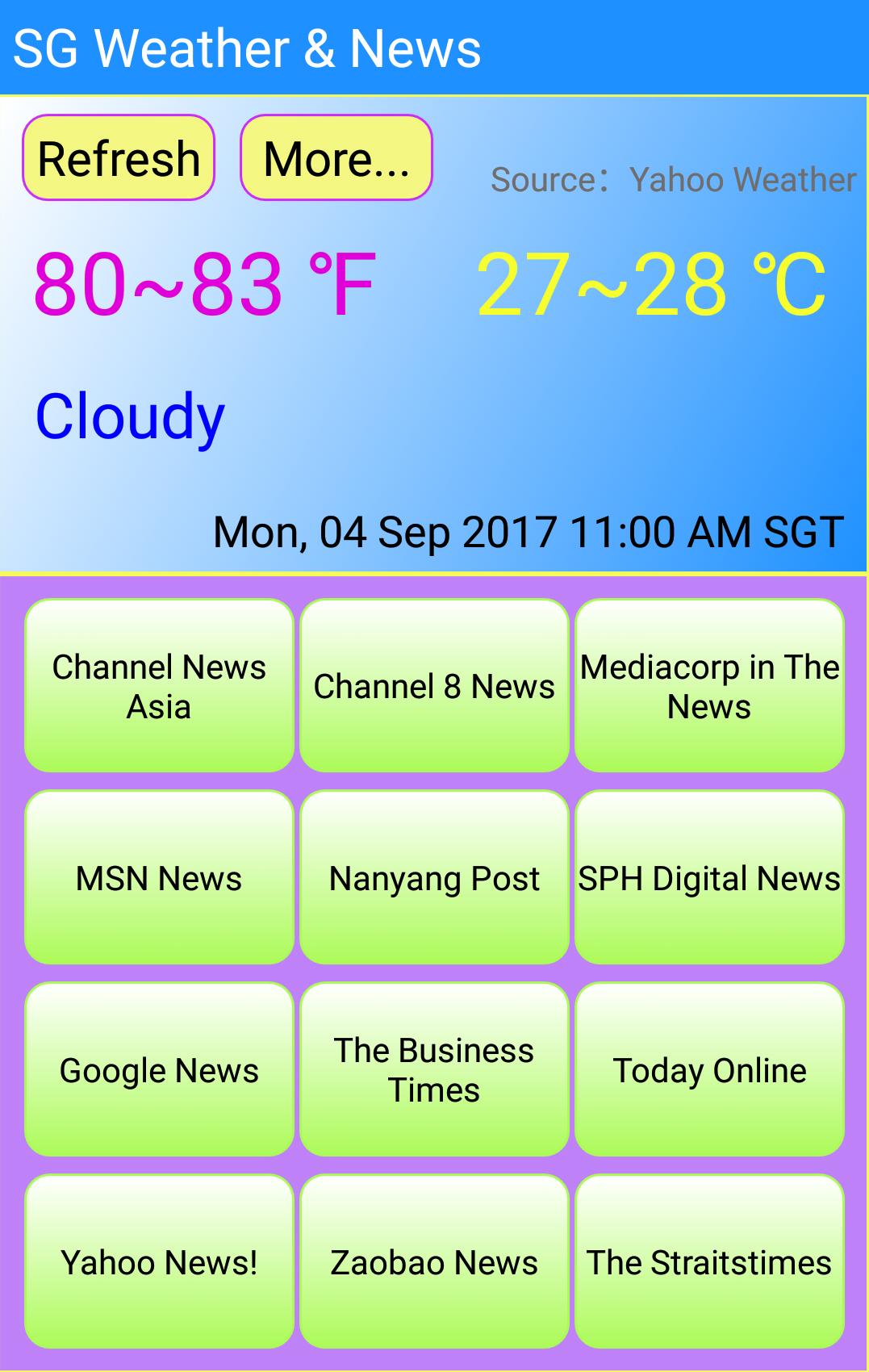Open Channel 8 News
The width and height of the screenshot is (869, 1372).
point(434,687)
